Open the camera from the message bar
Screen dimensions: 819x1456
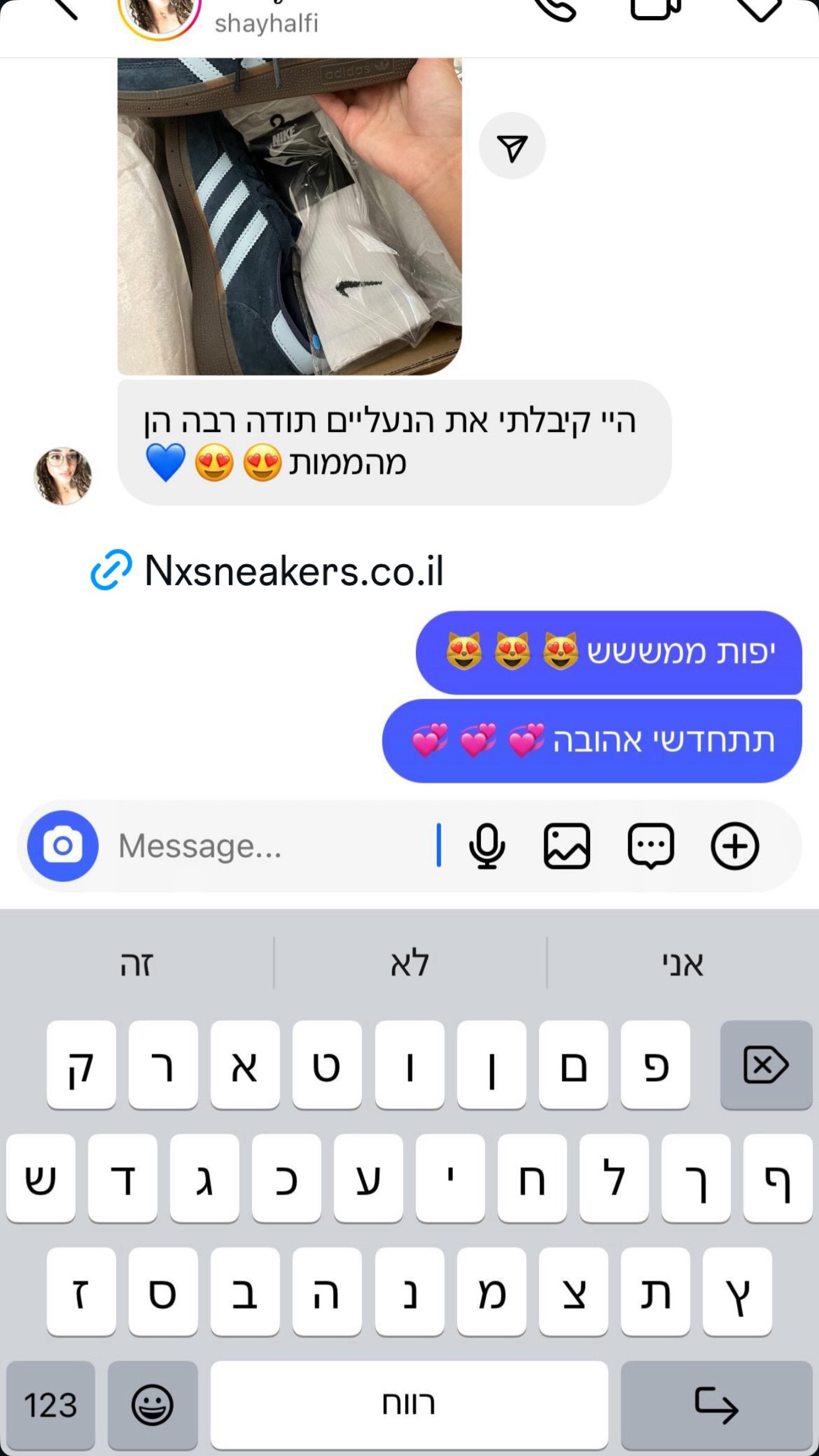click(63, 845)
